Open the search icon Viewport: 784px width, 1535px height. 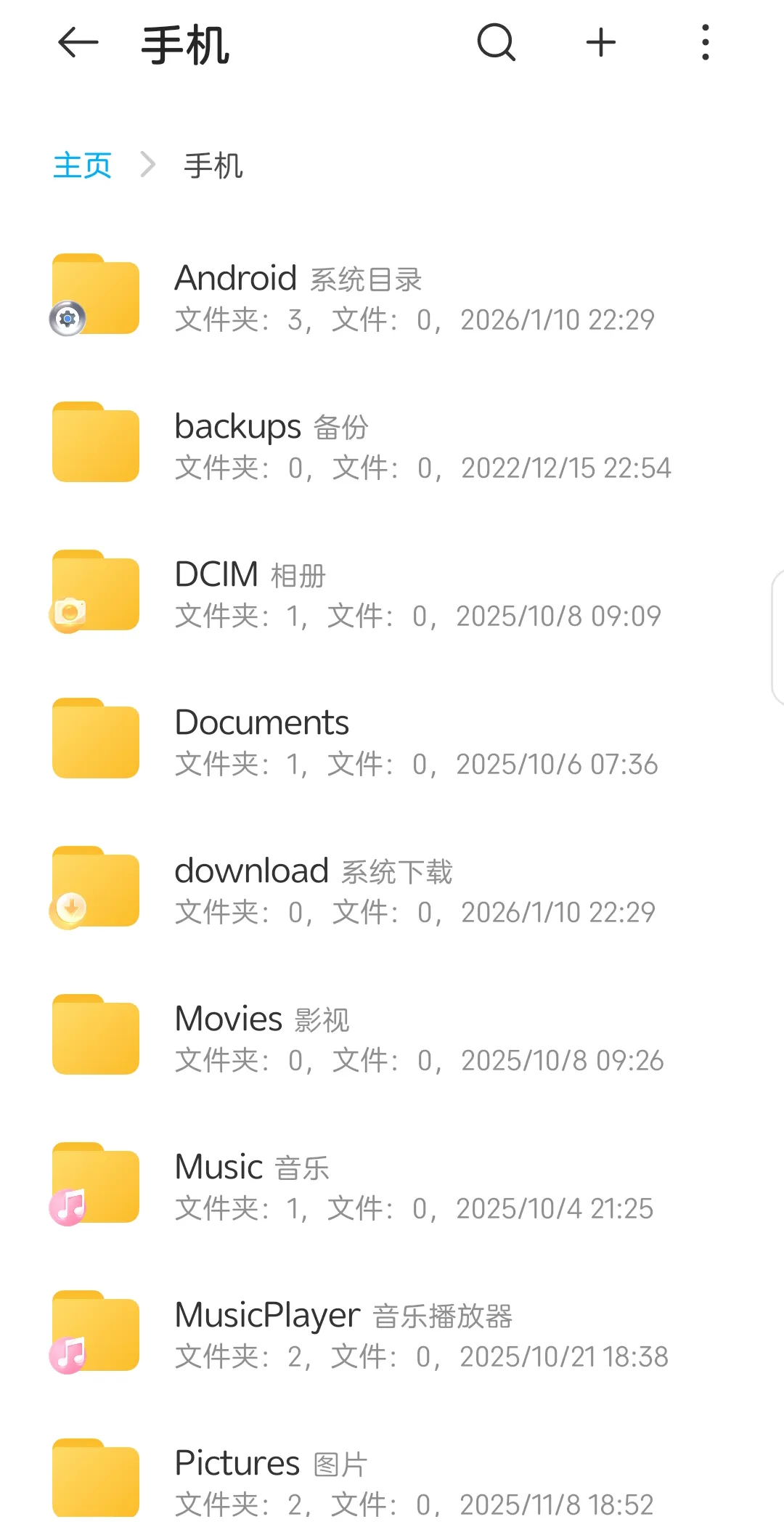point(496,43)
